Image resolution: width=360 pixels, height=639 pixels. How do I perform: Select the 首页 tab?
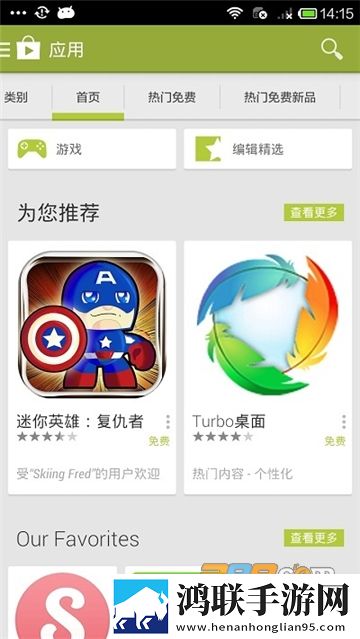tap(88, 97)
